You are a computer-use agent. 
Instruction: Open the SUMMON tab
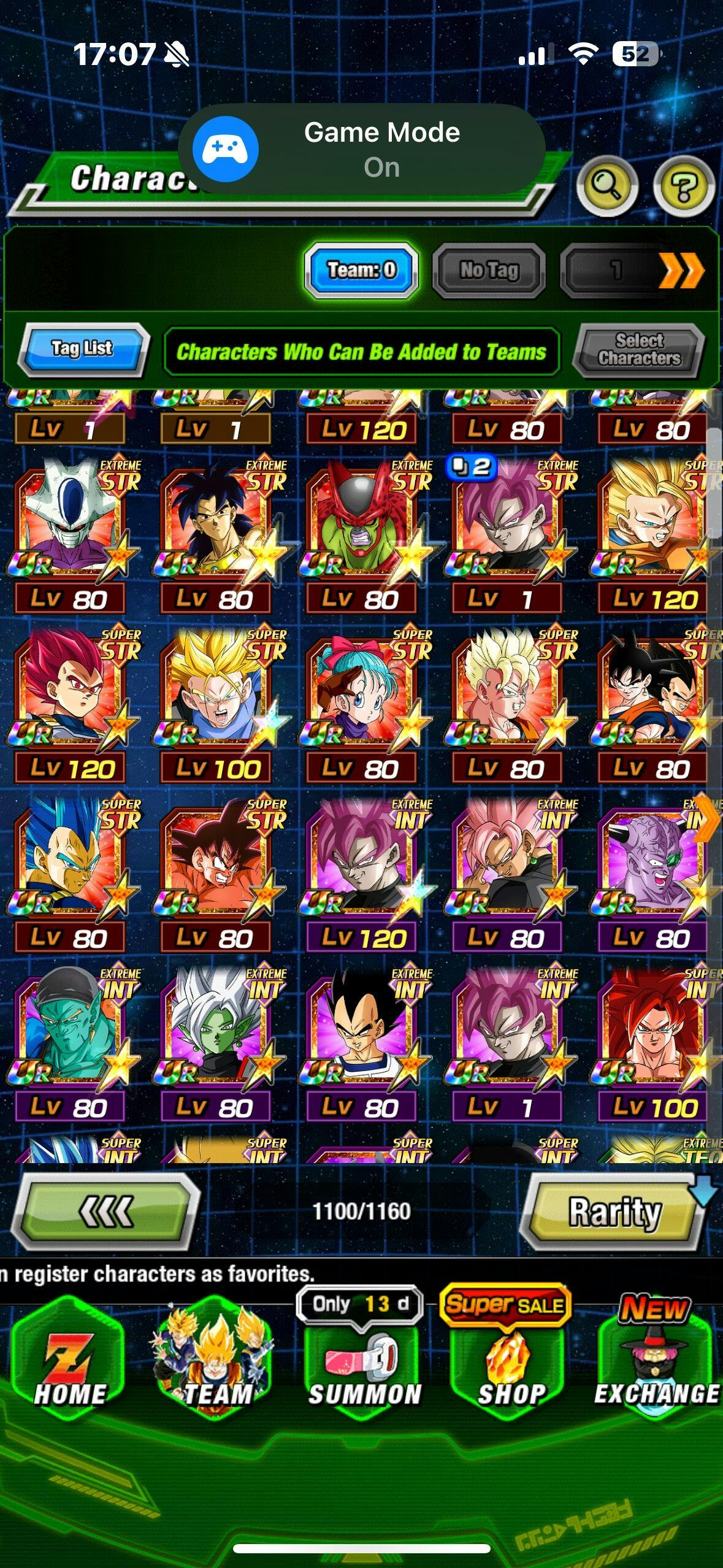point(364,1357)
